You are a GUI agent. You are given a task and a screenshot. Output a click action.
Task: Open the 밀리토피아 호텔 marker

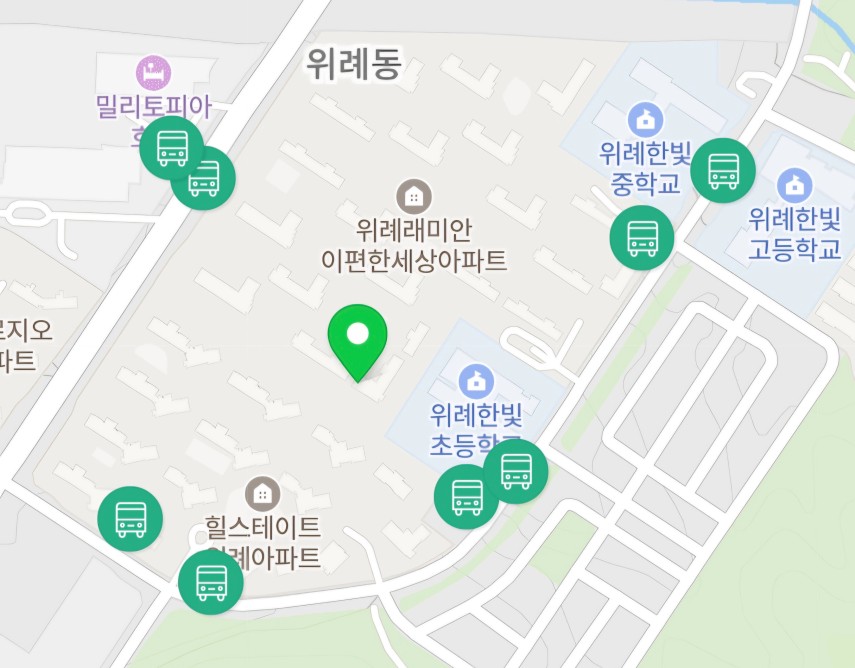(x=153, y=71)
